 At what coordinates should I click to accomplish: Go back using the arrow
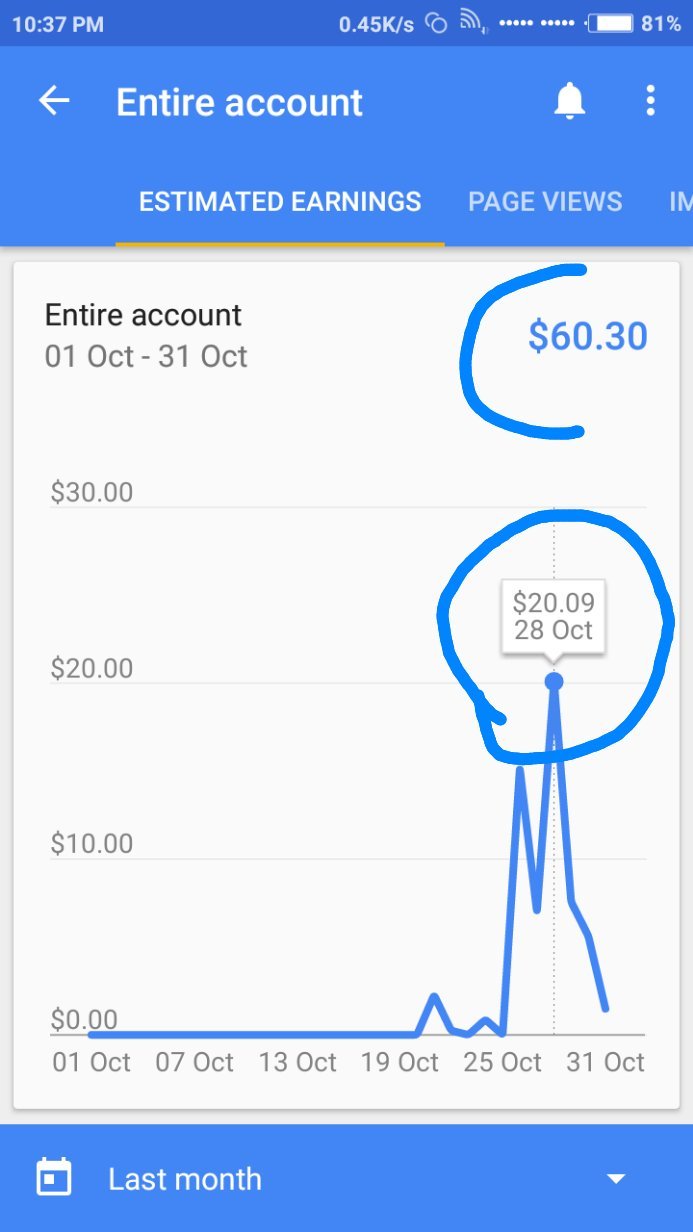click(x=54, y=101)
